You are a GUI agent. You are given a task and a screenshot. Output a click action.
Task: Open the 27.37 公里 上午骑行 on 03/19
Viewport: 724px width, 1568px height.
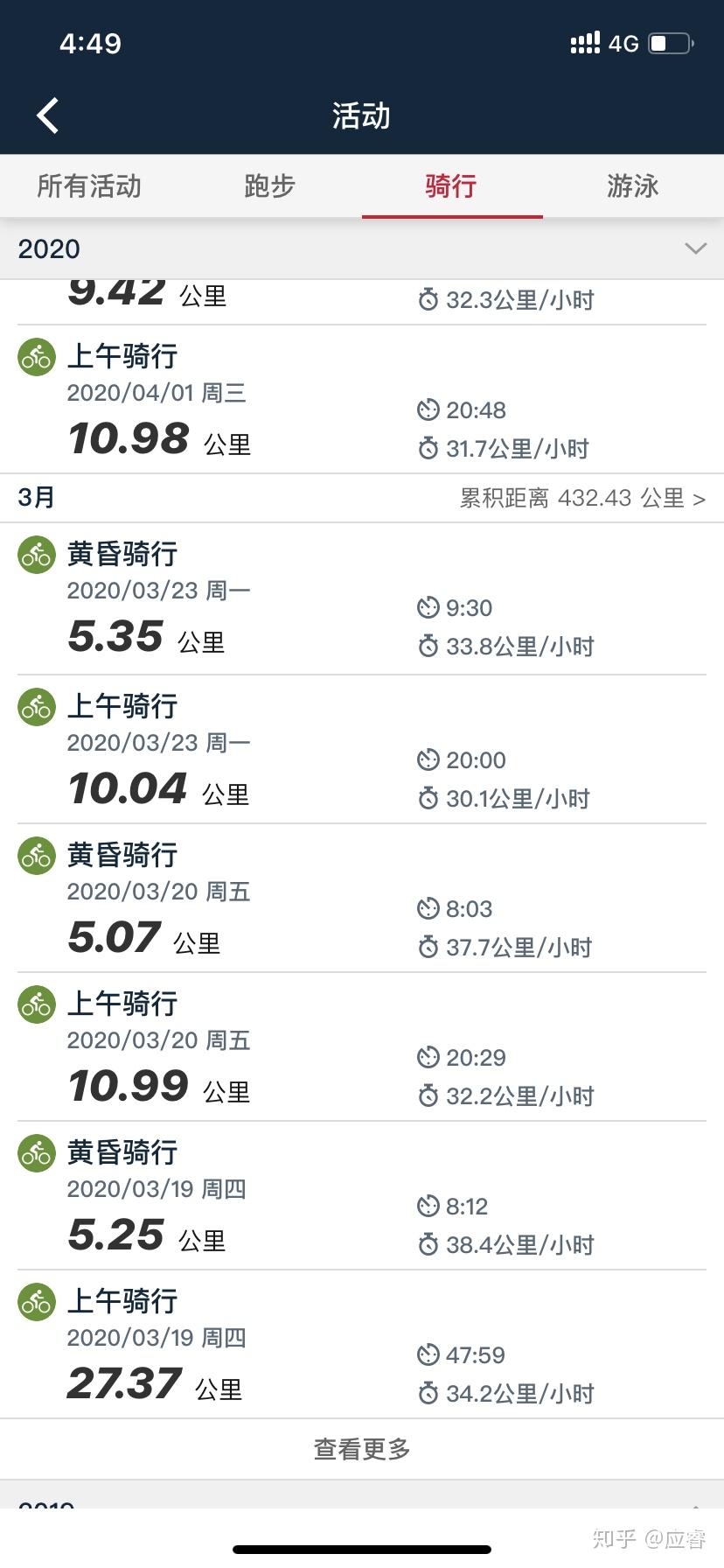(x=362, y=1345)
